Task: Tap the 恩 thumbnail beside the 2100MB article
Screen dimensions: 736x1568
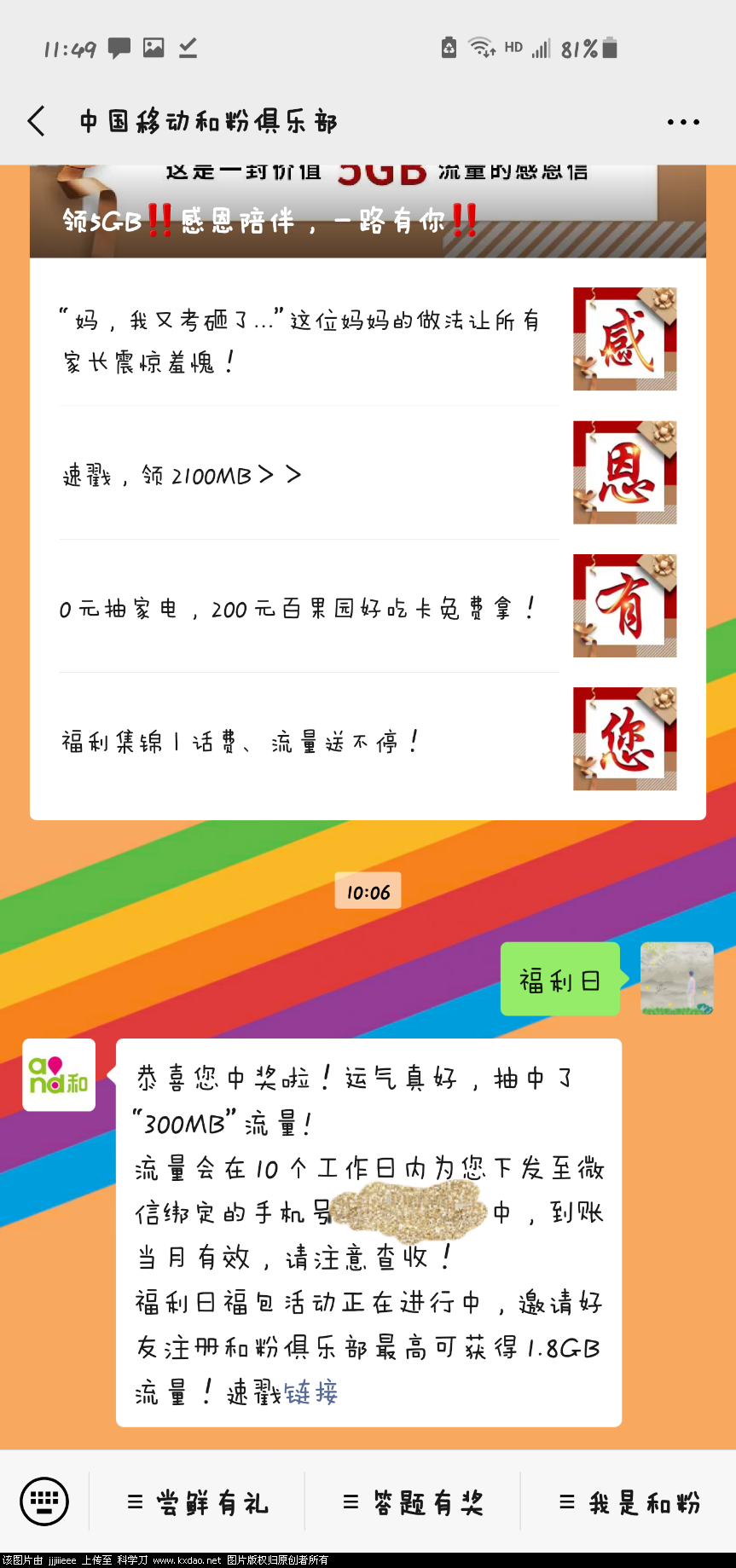Action: [x=624, y=472]
